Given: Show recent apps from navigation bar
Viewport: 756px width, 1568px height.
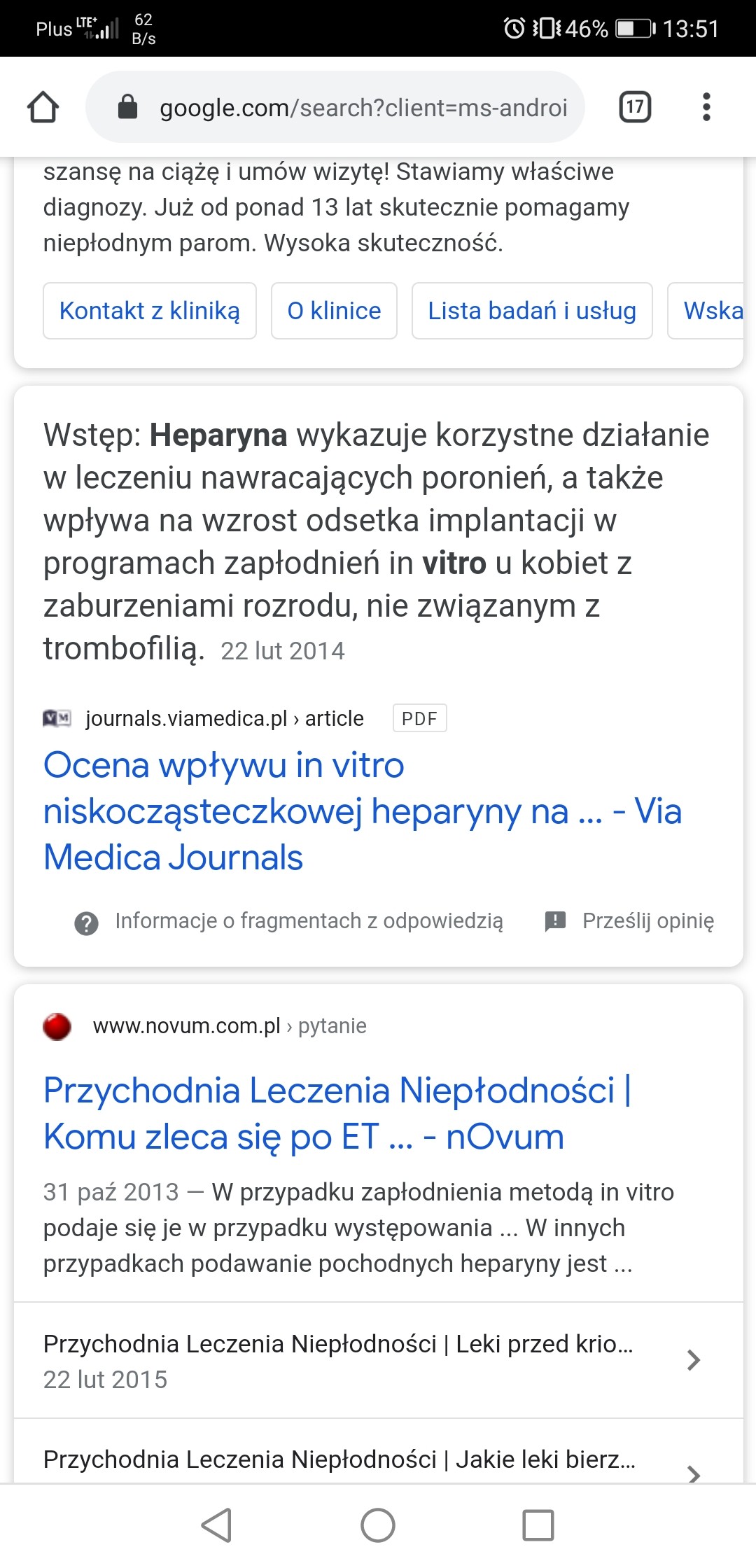Looking at the screenshot, I should tap(538, 1525).
